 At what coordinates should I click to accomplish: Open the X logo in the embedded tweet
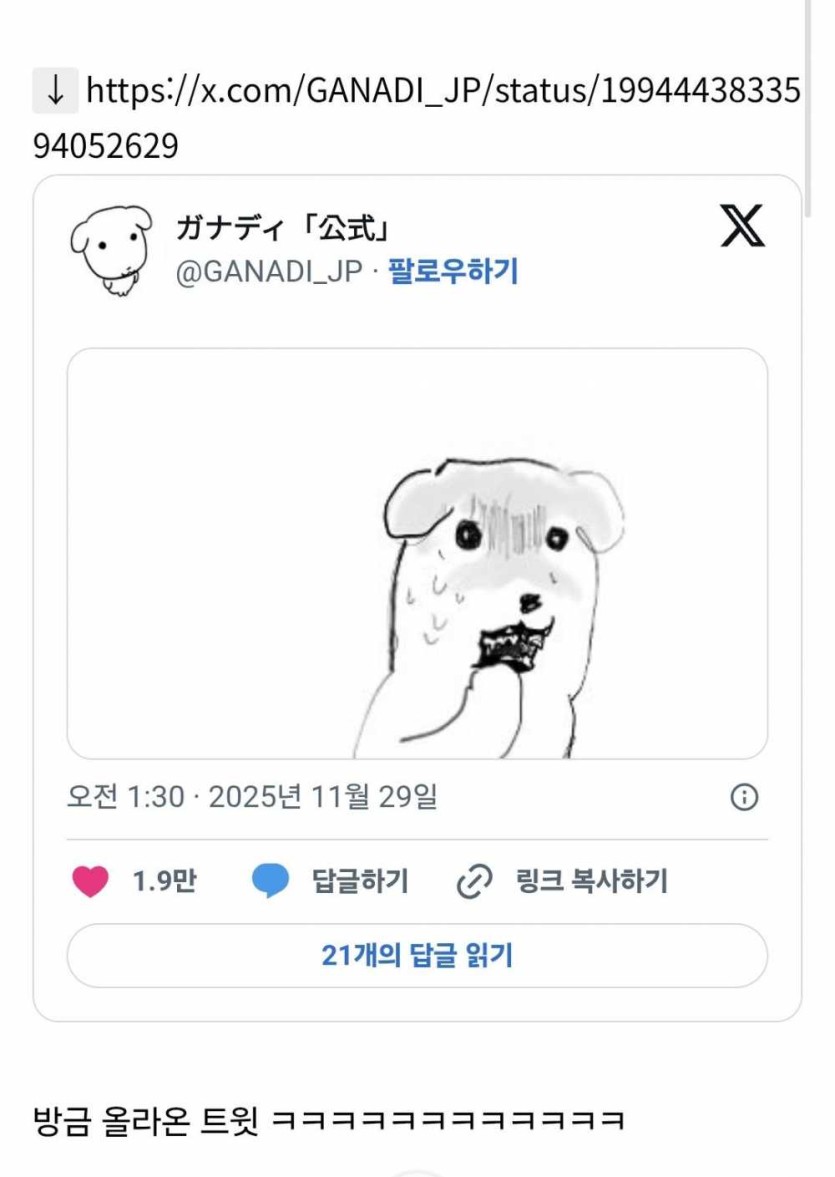click(x=742, y=227)
